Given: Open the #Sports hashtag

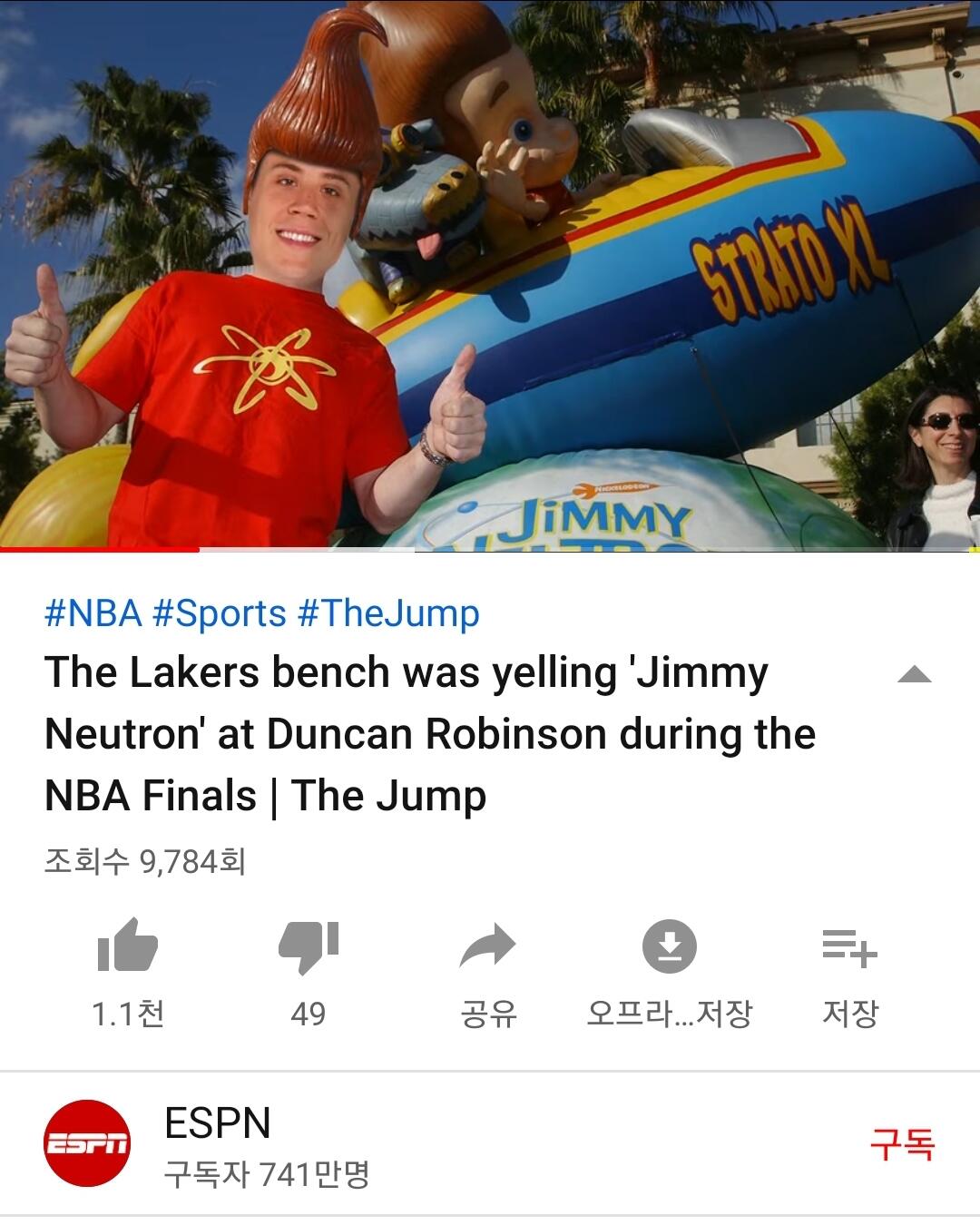Looking at the screenshot, I should coord(220,614).
